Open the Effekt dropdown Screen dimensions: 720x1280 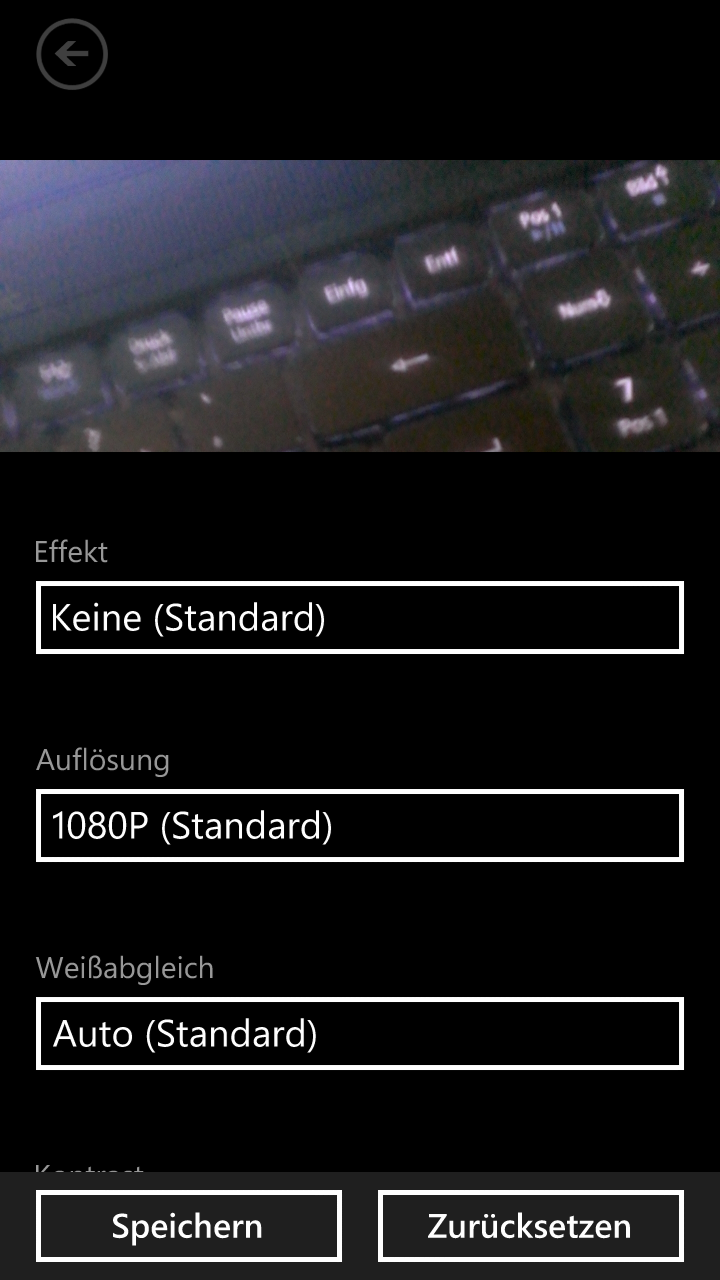(360, 618)
